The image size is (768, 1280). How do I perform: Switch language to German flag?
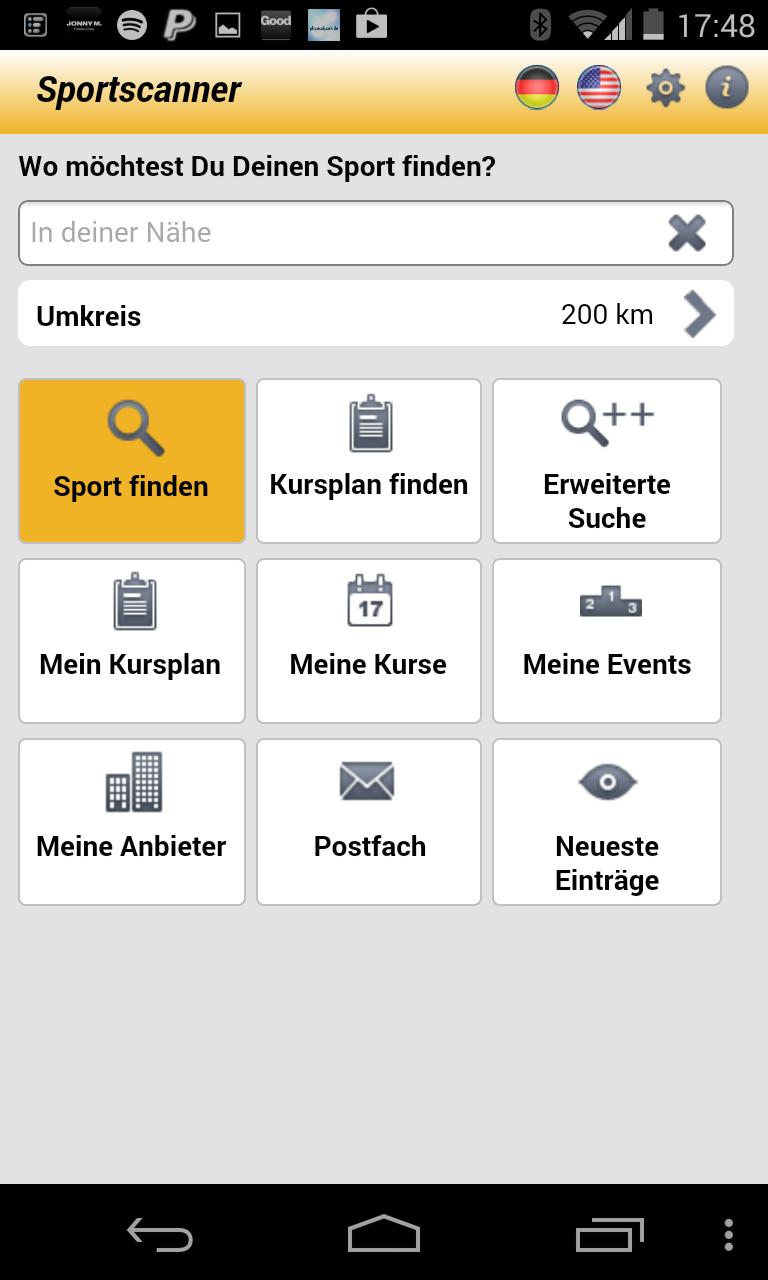(536, 88)
